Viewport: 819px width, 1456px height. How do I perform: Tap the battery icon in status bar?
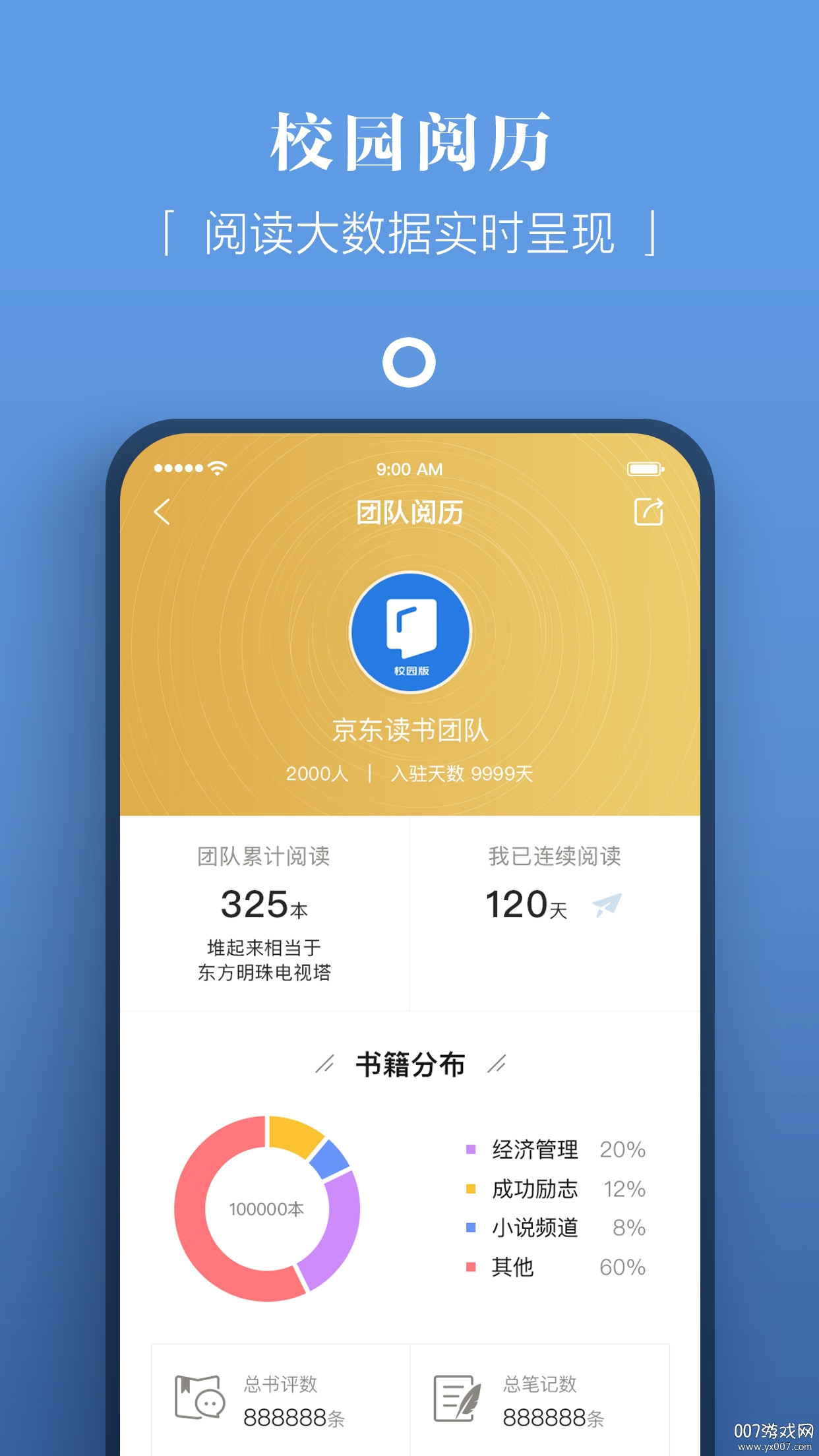pyautogui.click(x=645, y=469)
